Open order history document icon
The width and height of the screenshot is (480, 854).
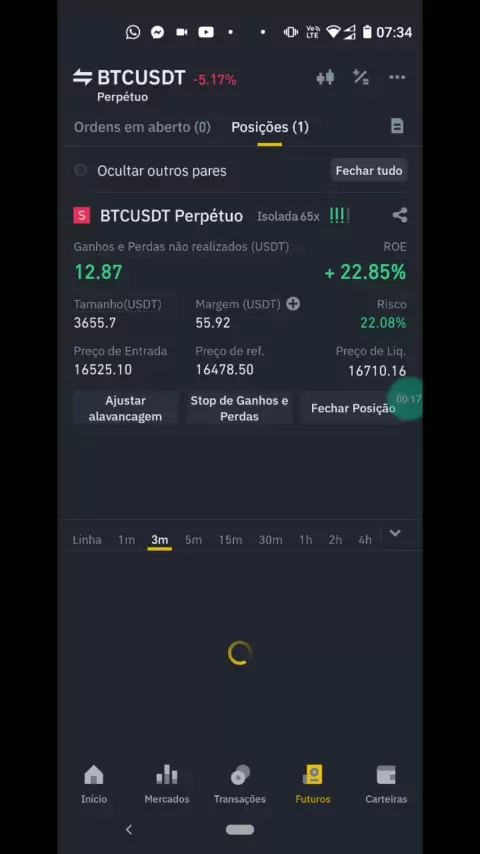(x=397, y=126)
